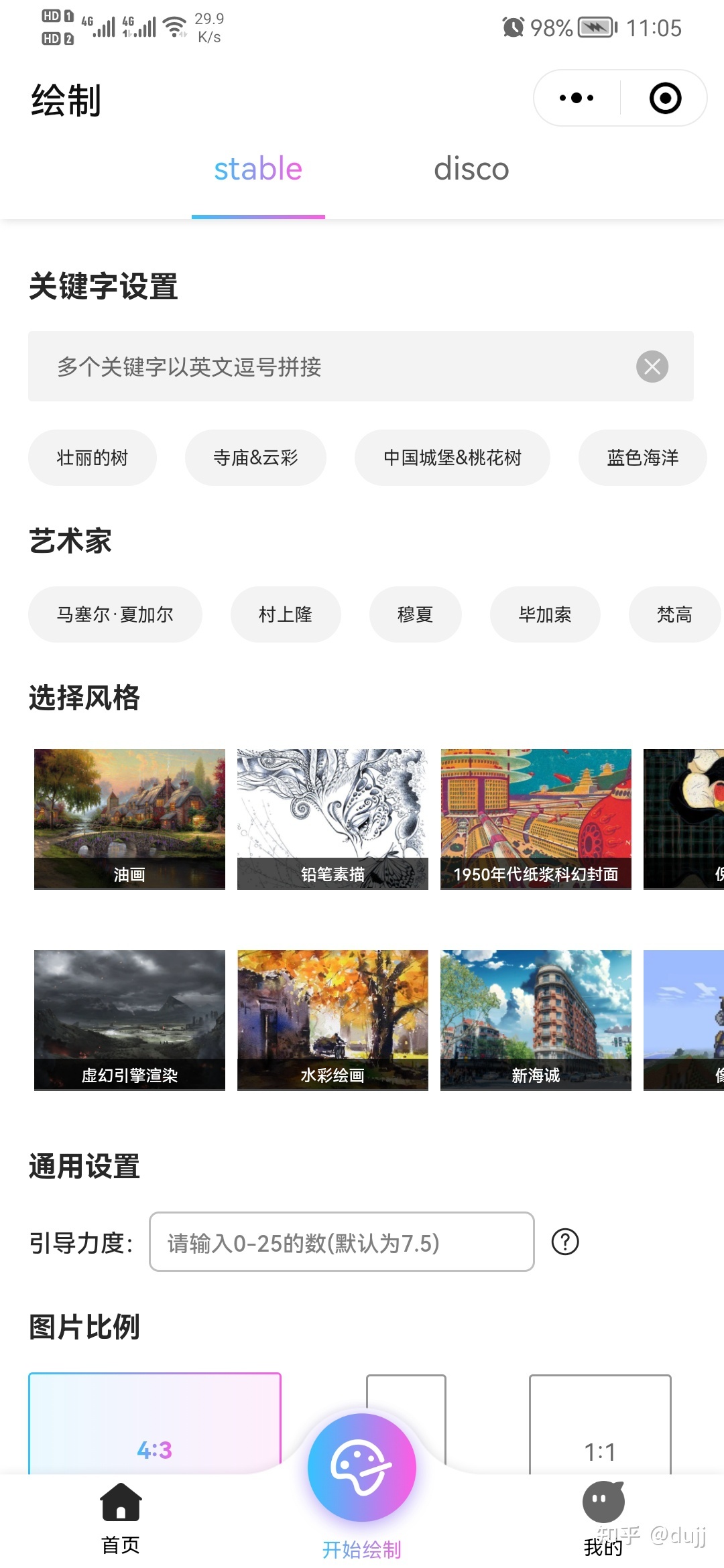Pick artist 毕加索
This screenshot has height=1568, width=724.
coord(545,614)
